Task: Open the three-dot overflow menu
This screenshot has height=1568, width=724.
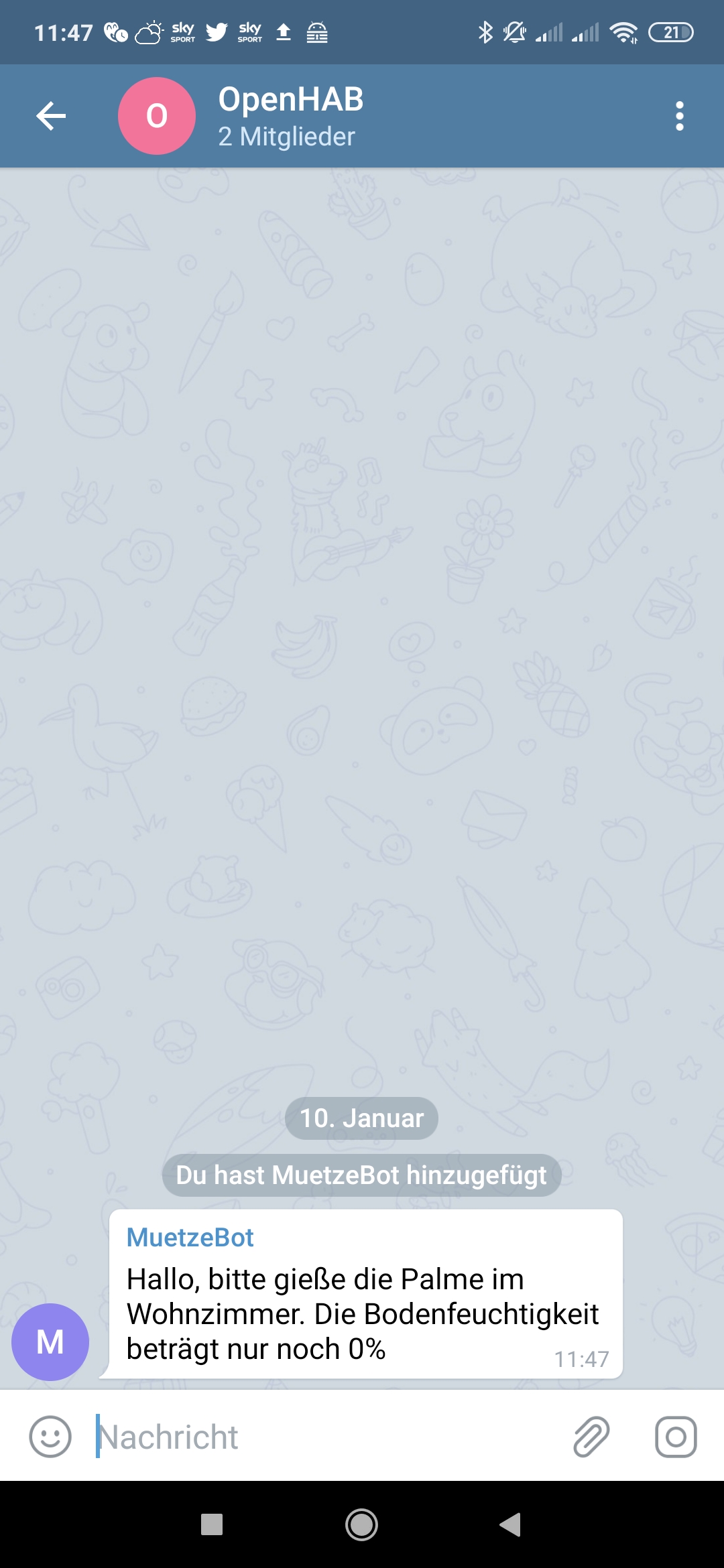Action: point(679,116)
